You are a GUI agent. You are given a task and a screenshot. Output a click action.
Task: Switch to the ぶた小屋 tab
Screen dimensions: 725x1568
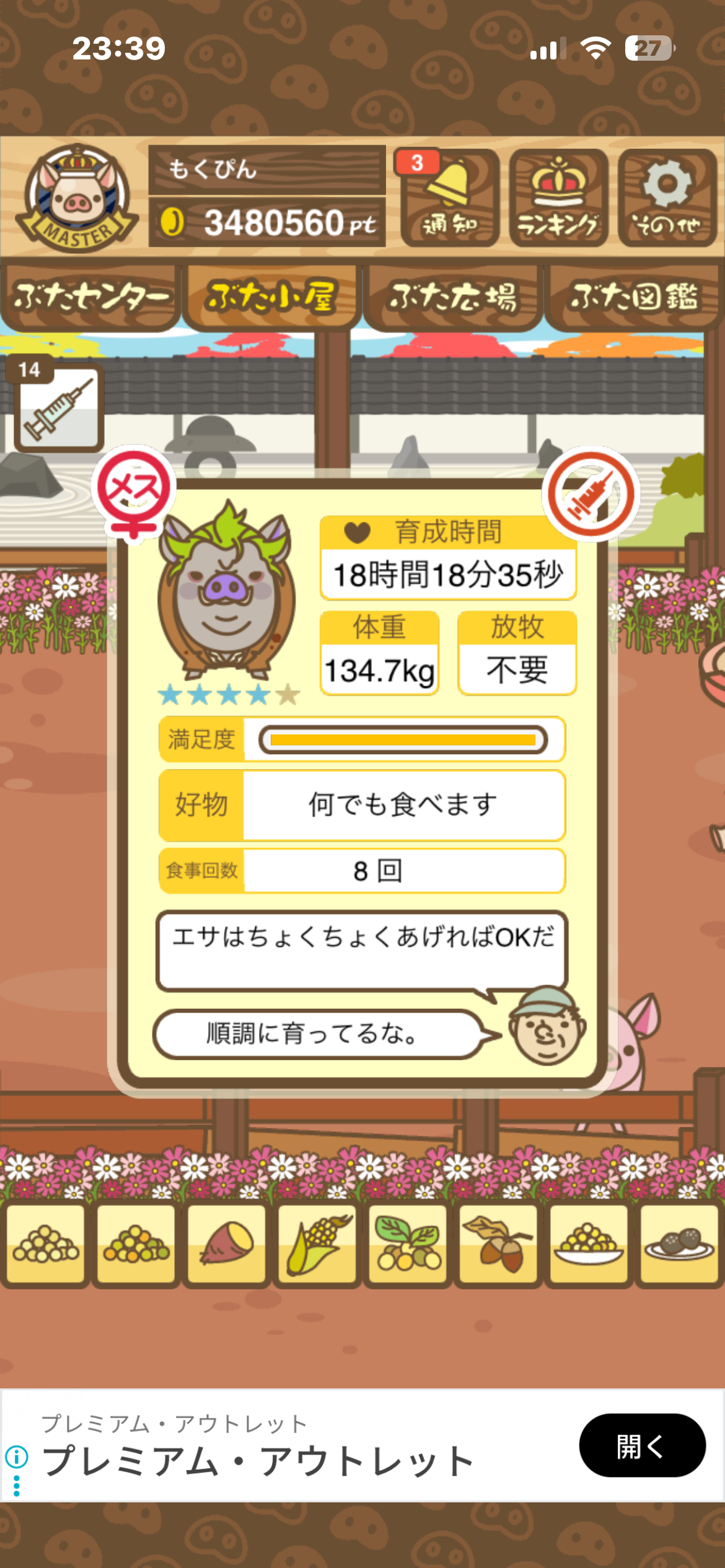(271, 297)
